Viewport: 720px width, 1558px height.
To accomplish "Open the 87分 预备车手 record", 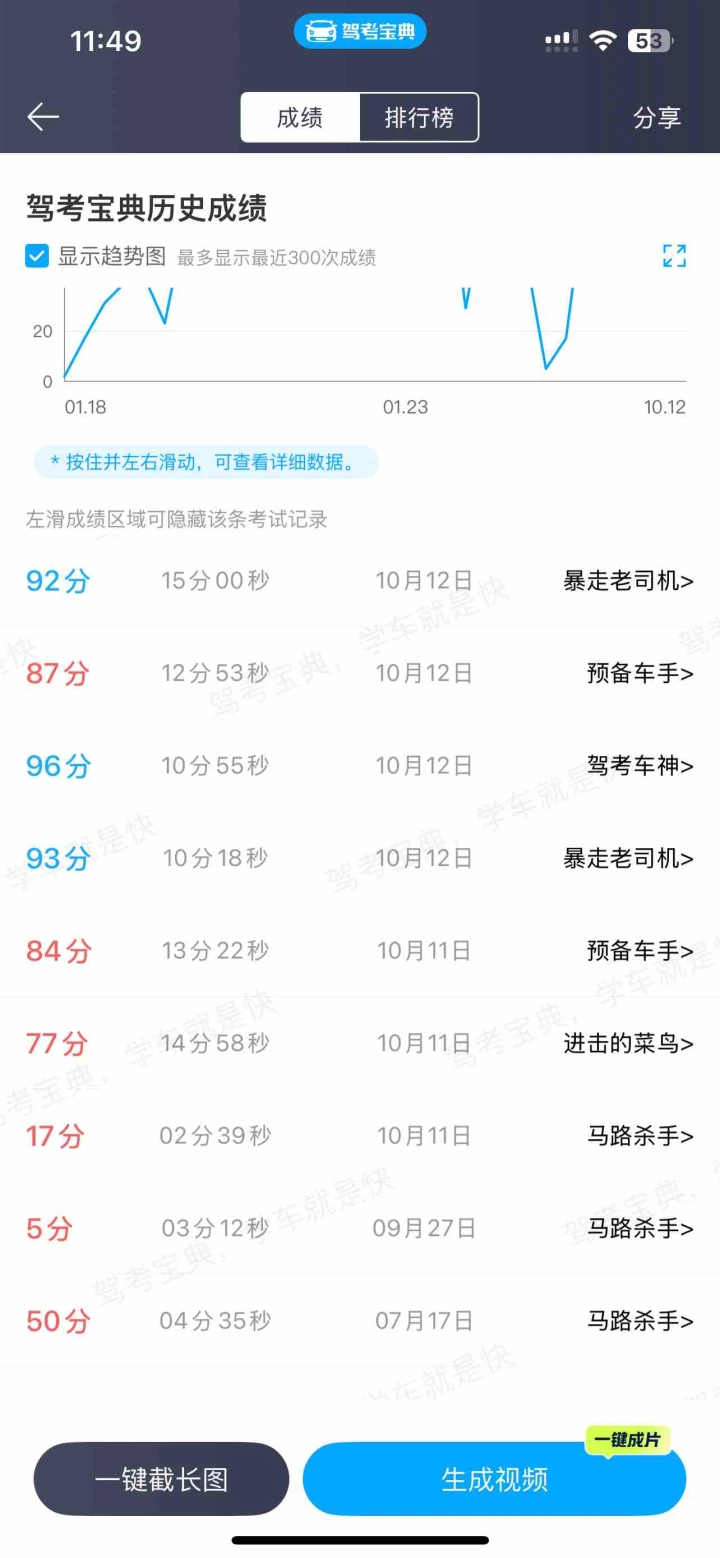I will coord(640,673).
